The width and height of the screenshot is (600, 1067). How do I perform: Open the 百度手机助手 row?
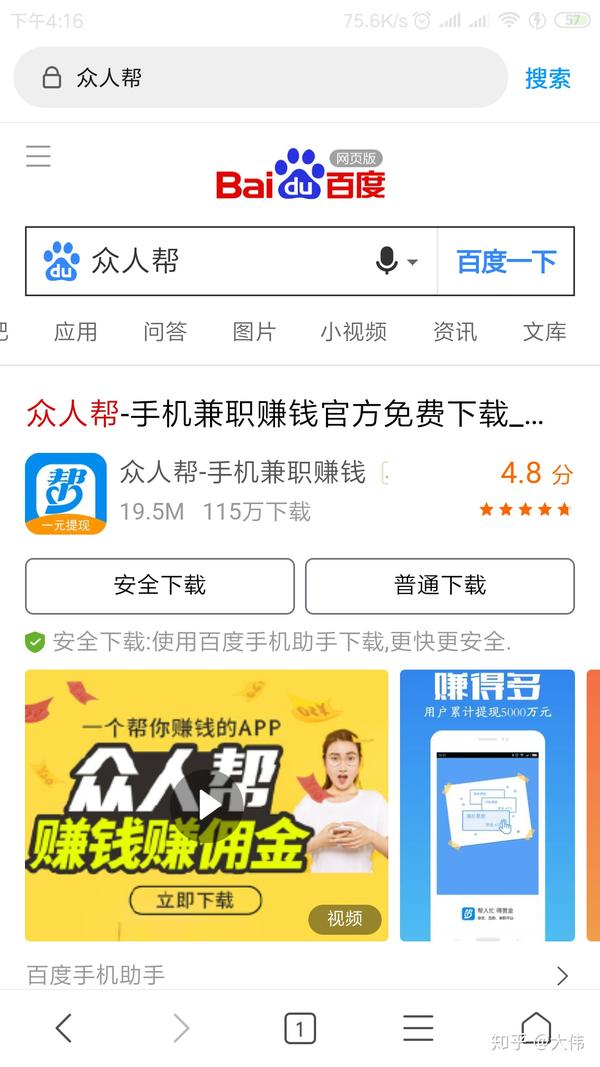298,975
